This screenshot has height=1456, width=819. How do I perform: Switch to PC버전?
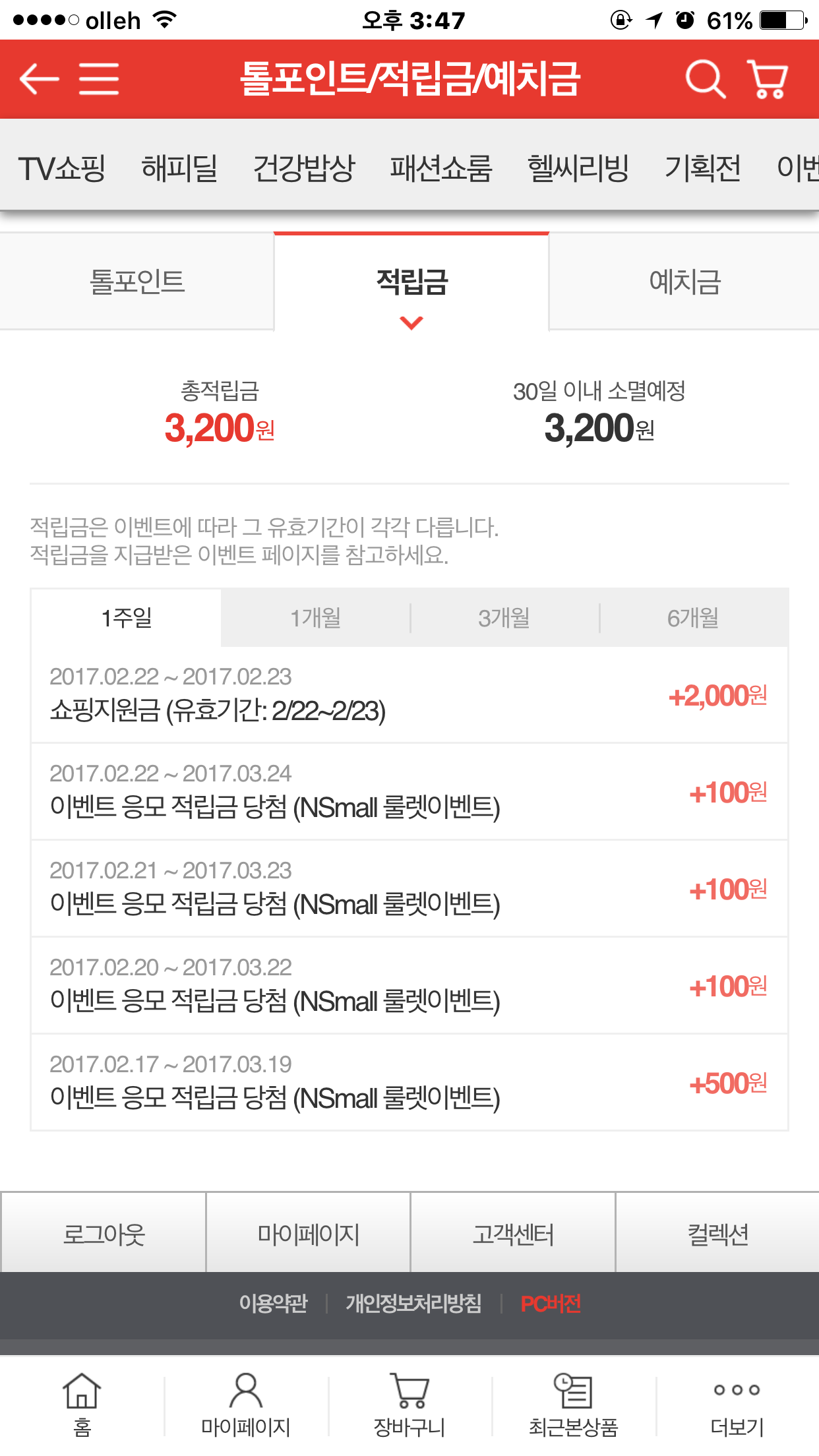tap(551, 1304)
